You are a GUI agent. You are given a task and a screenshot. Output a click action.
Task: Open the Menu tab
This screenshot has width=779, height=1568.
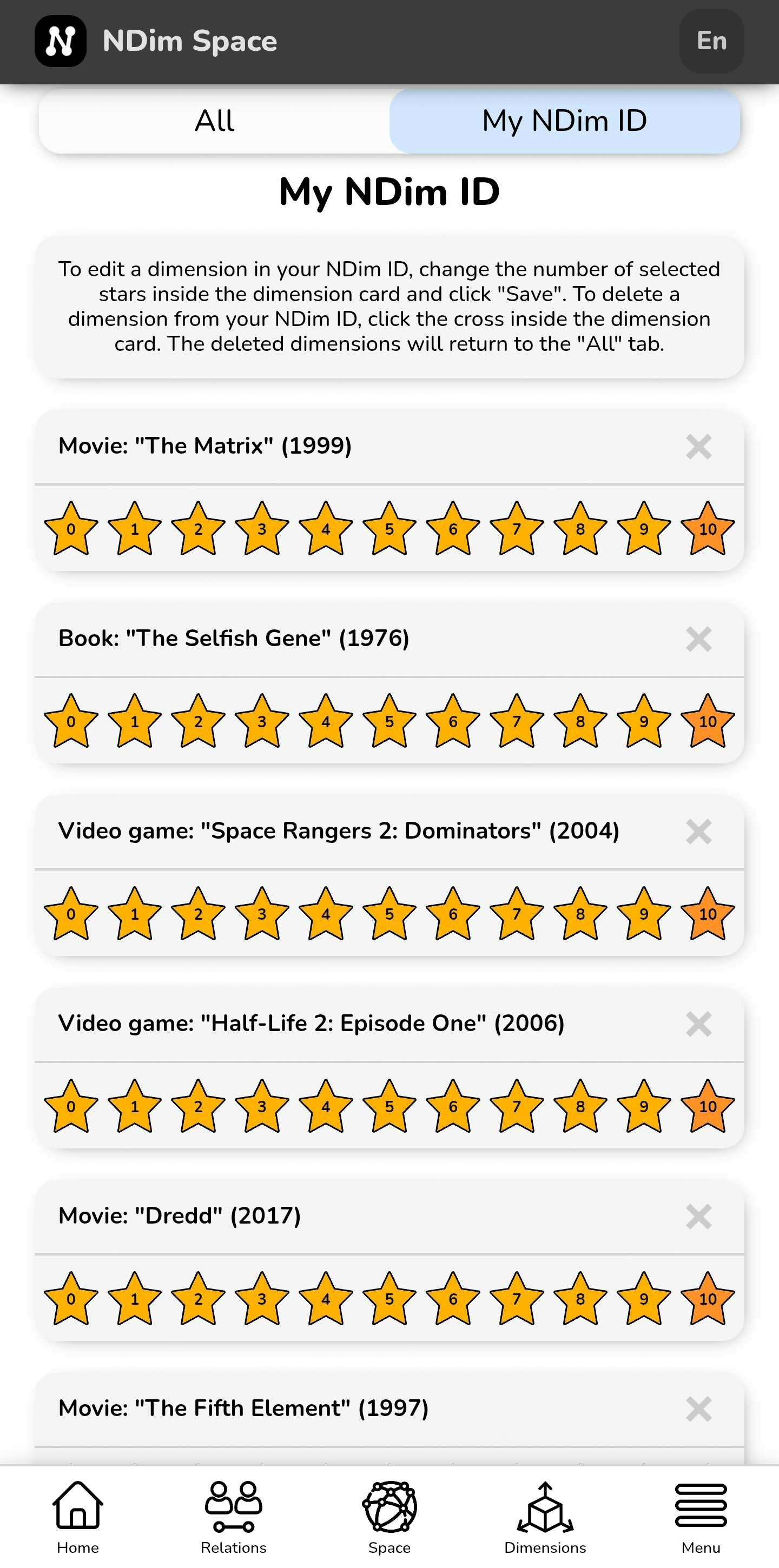click(701, 1516)
